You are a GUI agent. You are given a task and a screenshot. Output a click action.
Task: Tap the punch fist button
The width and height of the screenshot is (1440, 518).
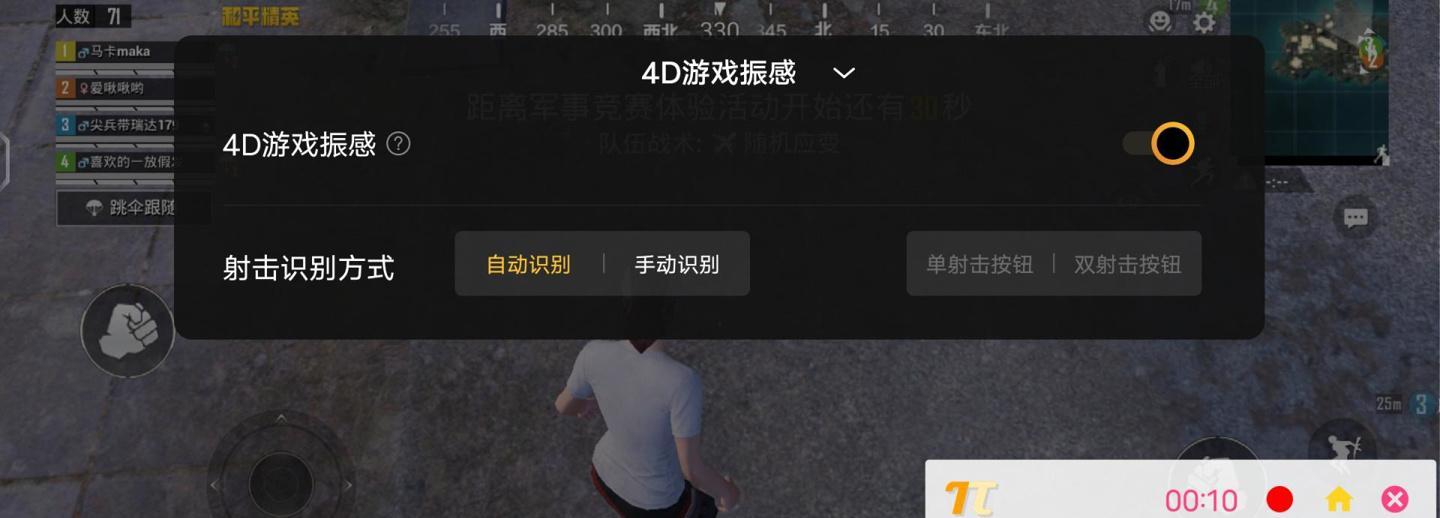[x=128, y=330]
